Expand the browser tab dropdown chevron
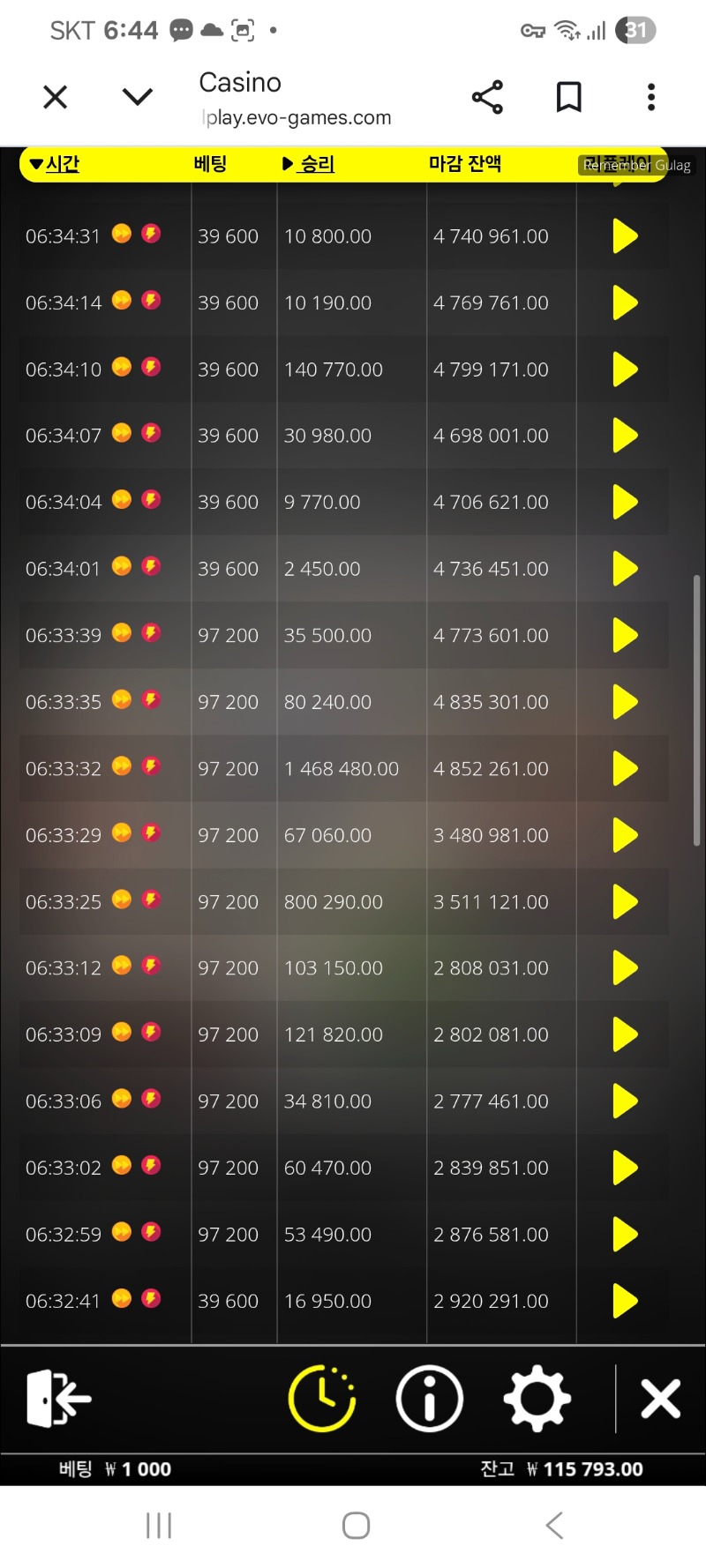The height and width of the screenshot is (1568, 706). (x=138, y=97)
